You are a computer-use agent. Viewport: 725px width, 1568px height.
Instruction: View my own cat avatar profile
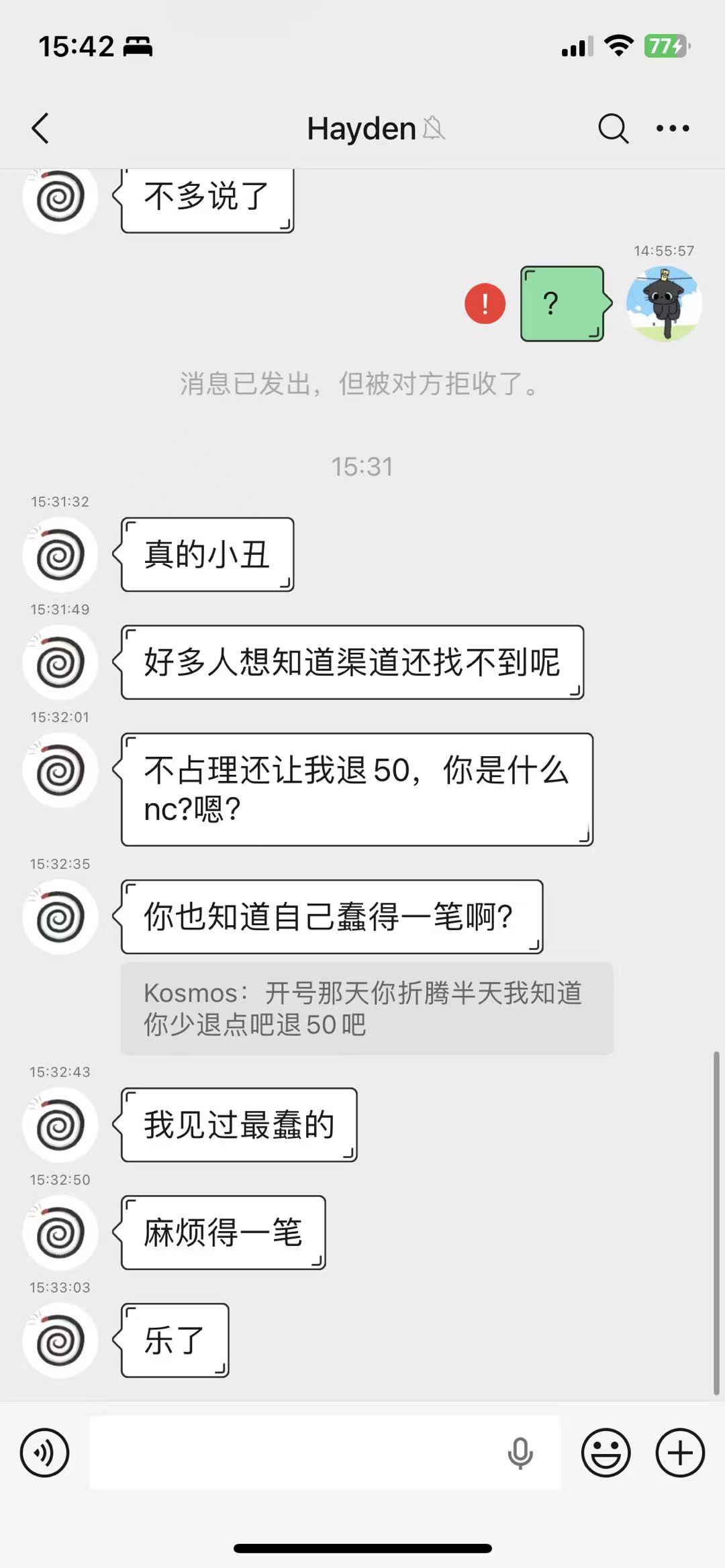pyautogui.click(x=664, y=304)
